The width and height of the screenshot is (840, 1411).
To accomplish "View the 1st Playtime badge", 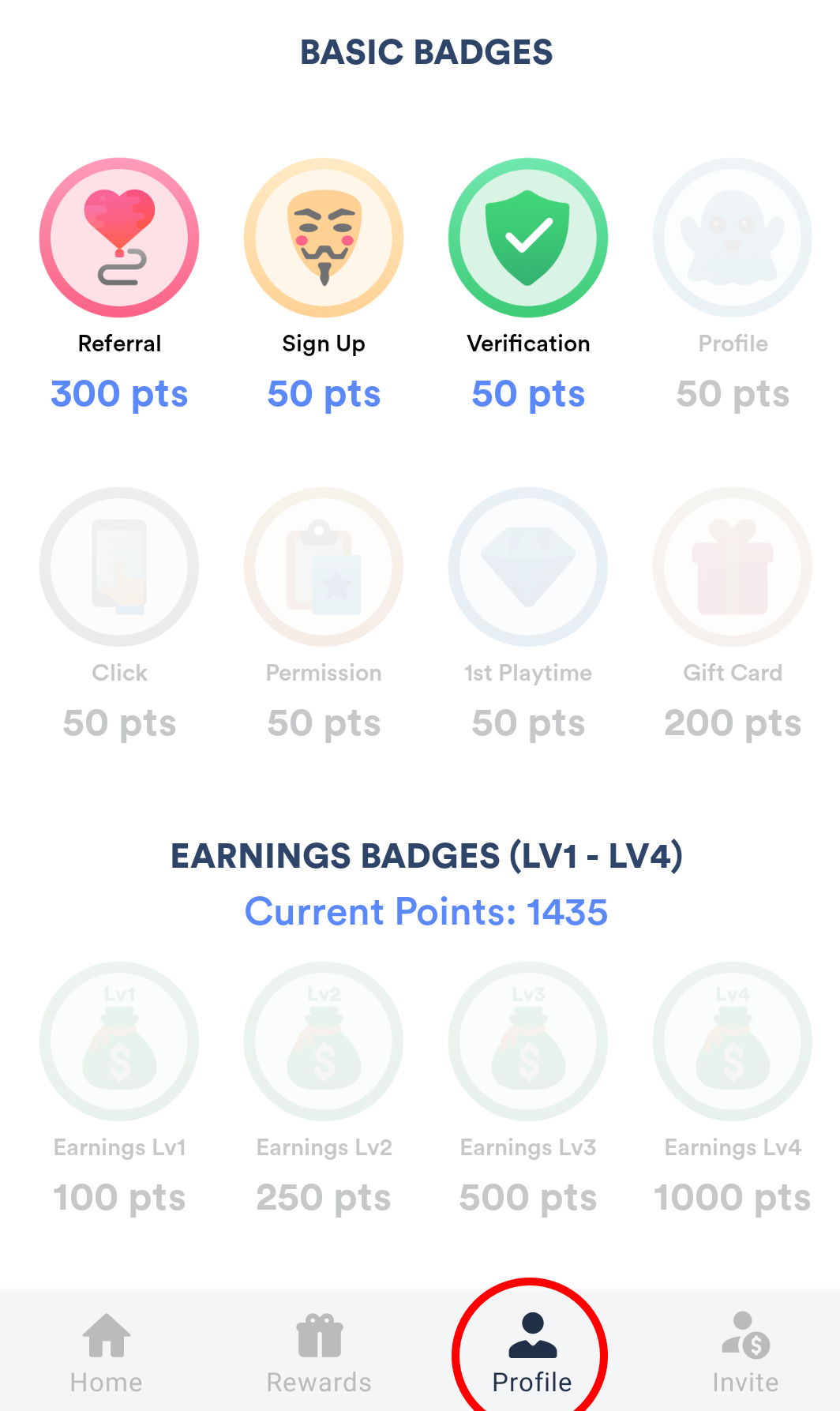I will click(x=528, y=567).
